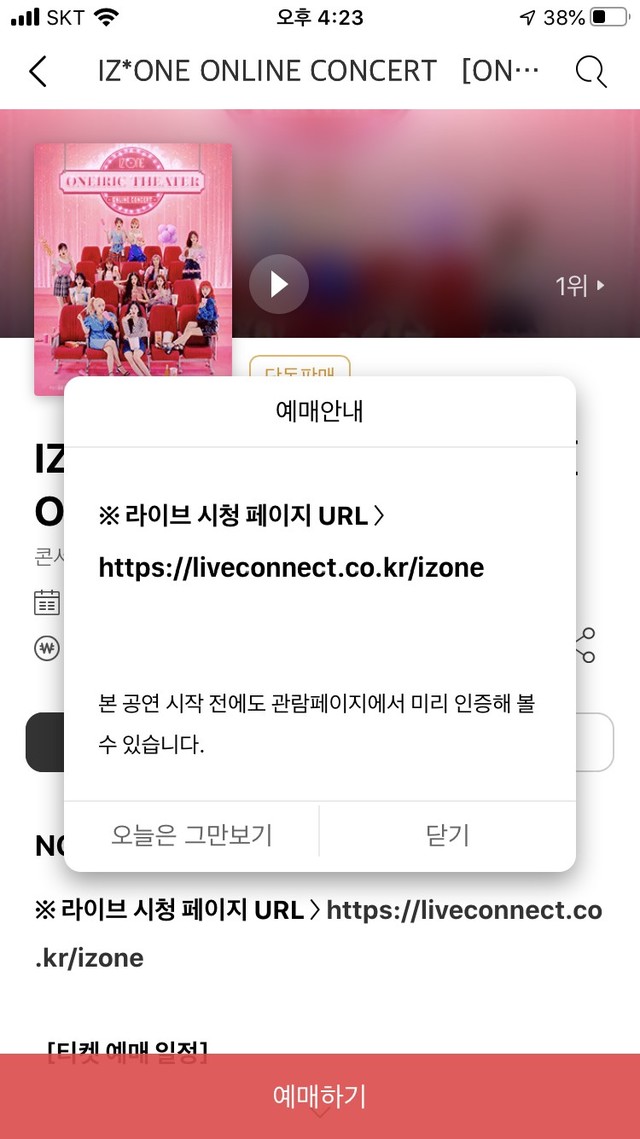Tap 오늘은 그만보기 in the dialog
This screenshot has height=1139, width=640.
coord(191,835)
